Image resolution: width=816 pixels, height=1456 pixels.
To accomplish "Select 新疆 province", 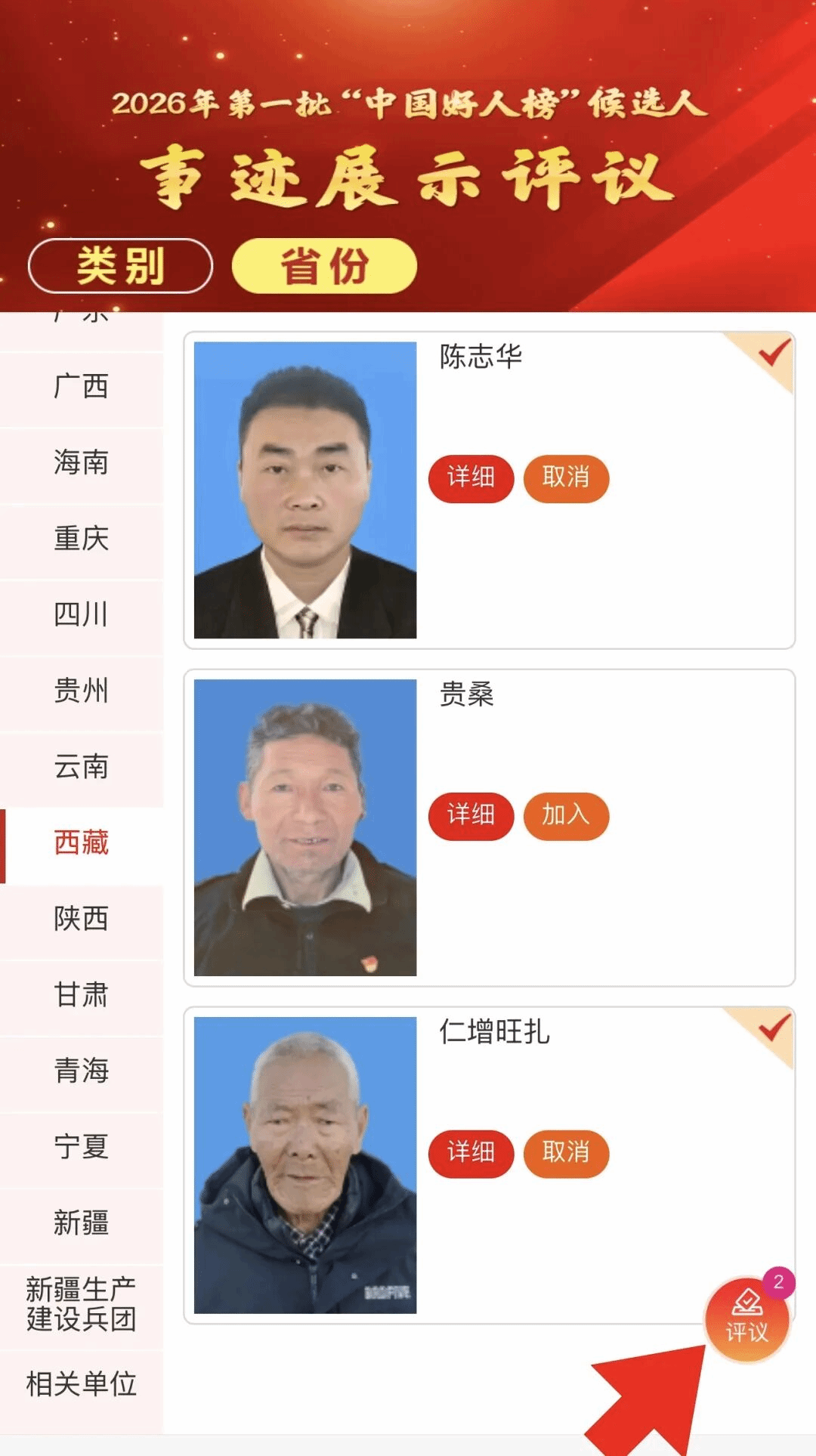I will (81, 1223).
